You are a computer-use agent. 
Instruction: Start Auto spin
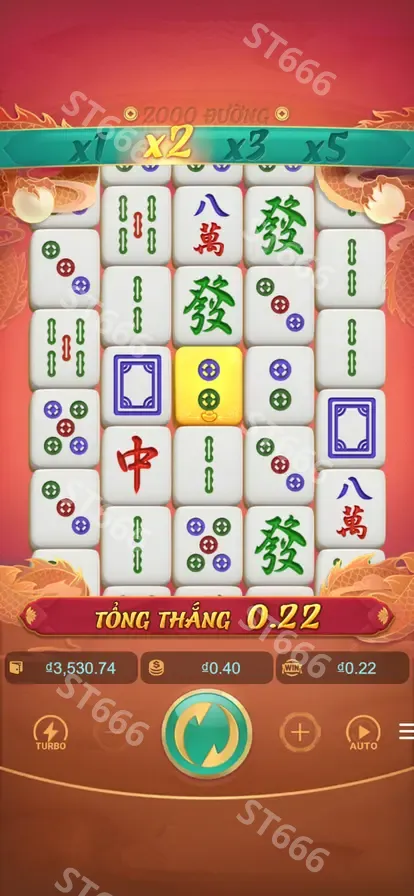coord(363,733)
